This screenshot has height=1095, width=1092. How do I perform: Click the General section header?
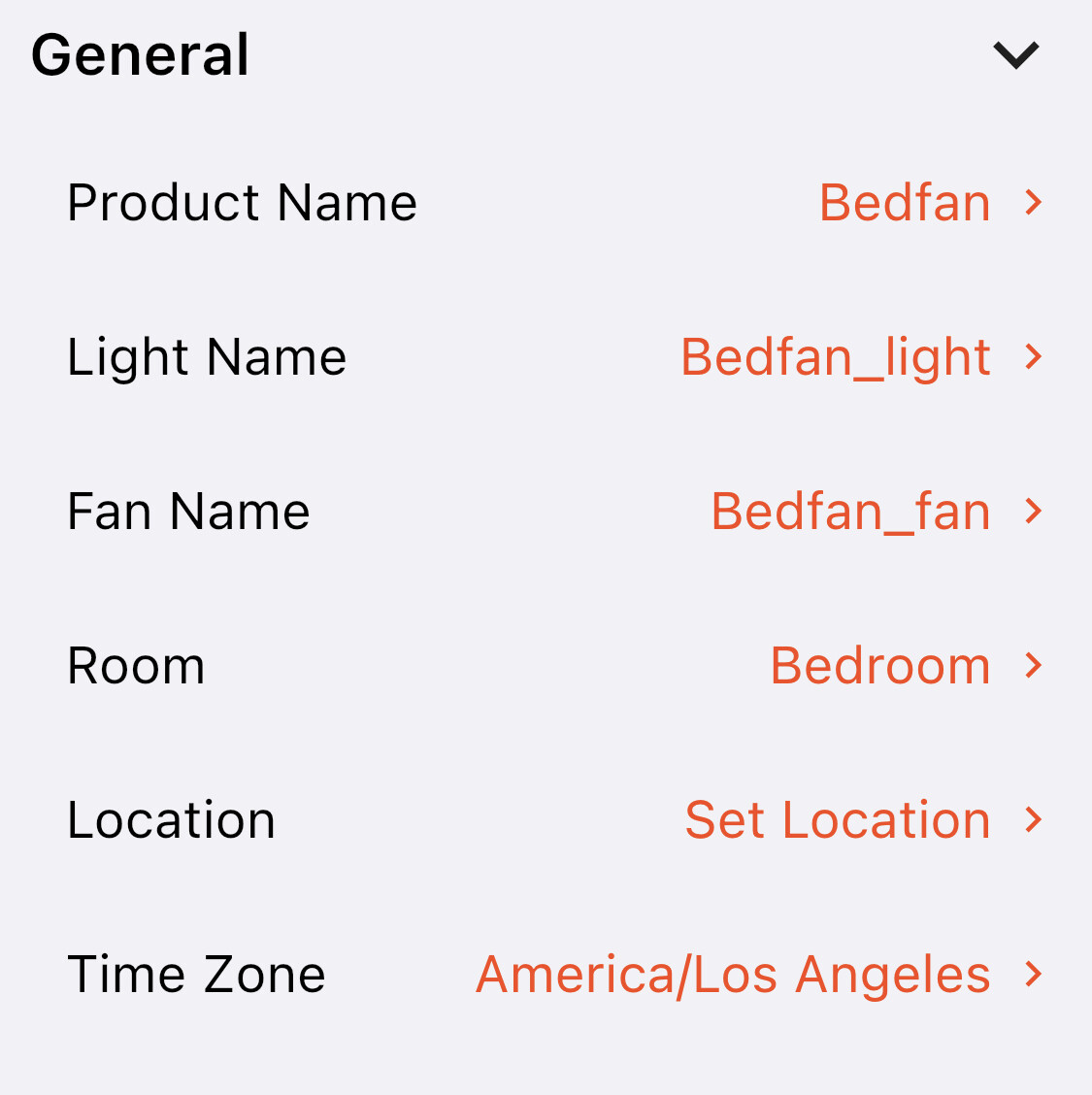pos(139,55)
